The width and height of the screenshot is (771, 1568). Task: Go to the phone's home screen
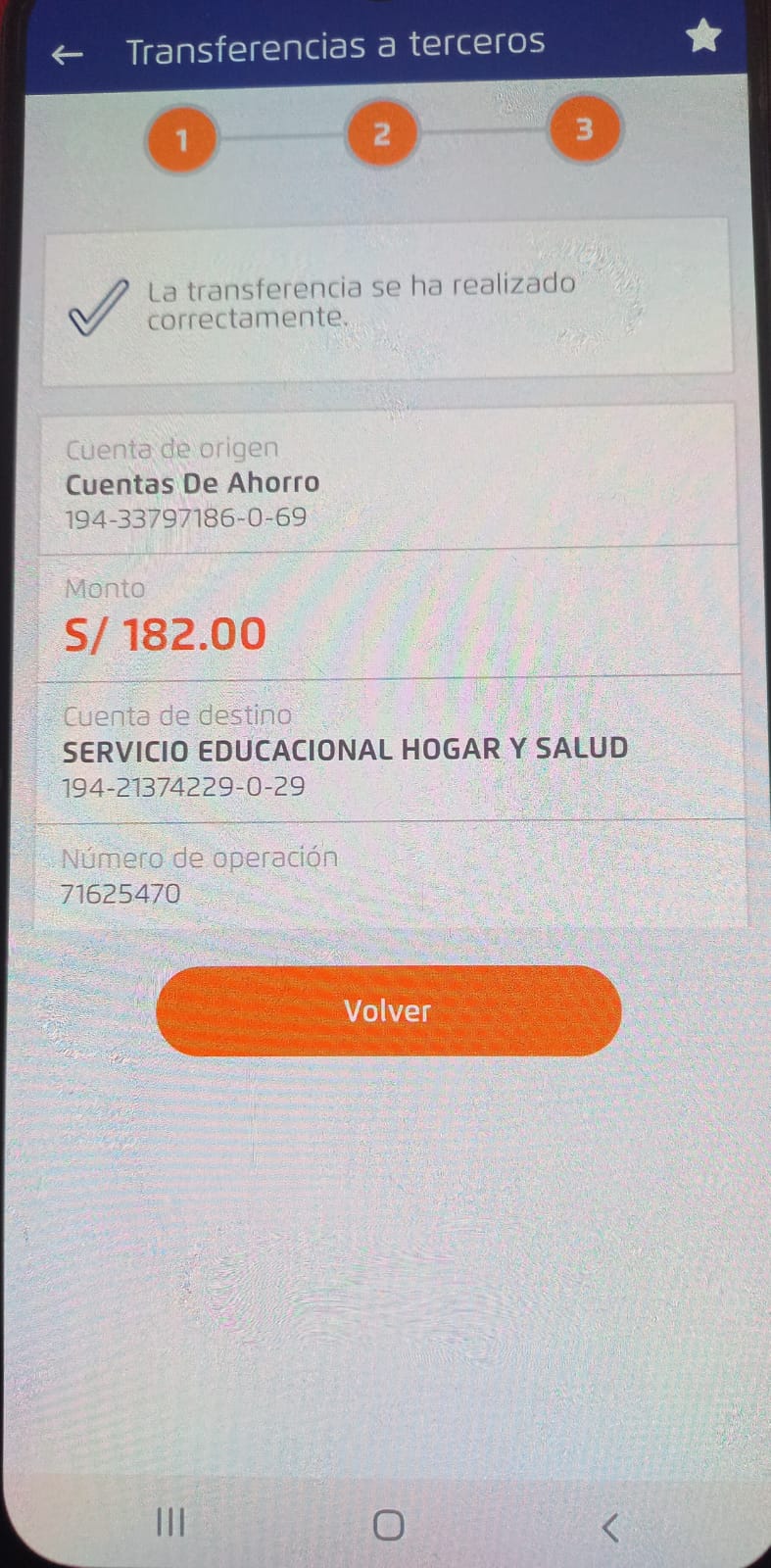[x=388, y=1524]
